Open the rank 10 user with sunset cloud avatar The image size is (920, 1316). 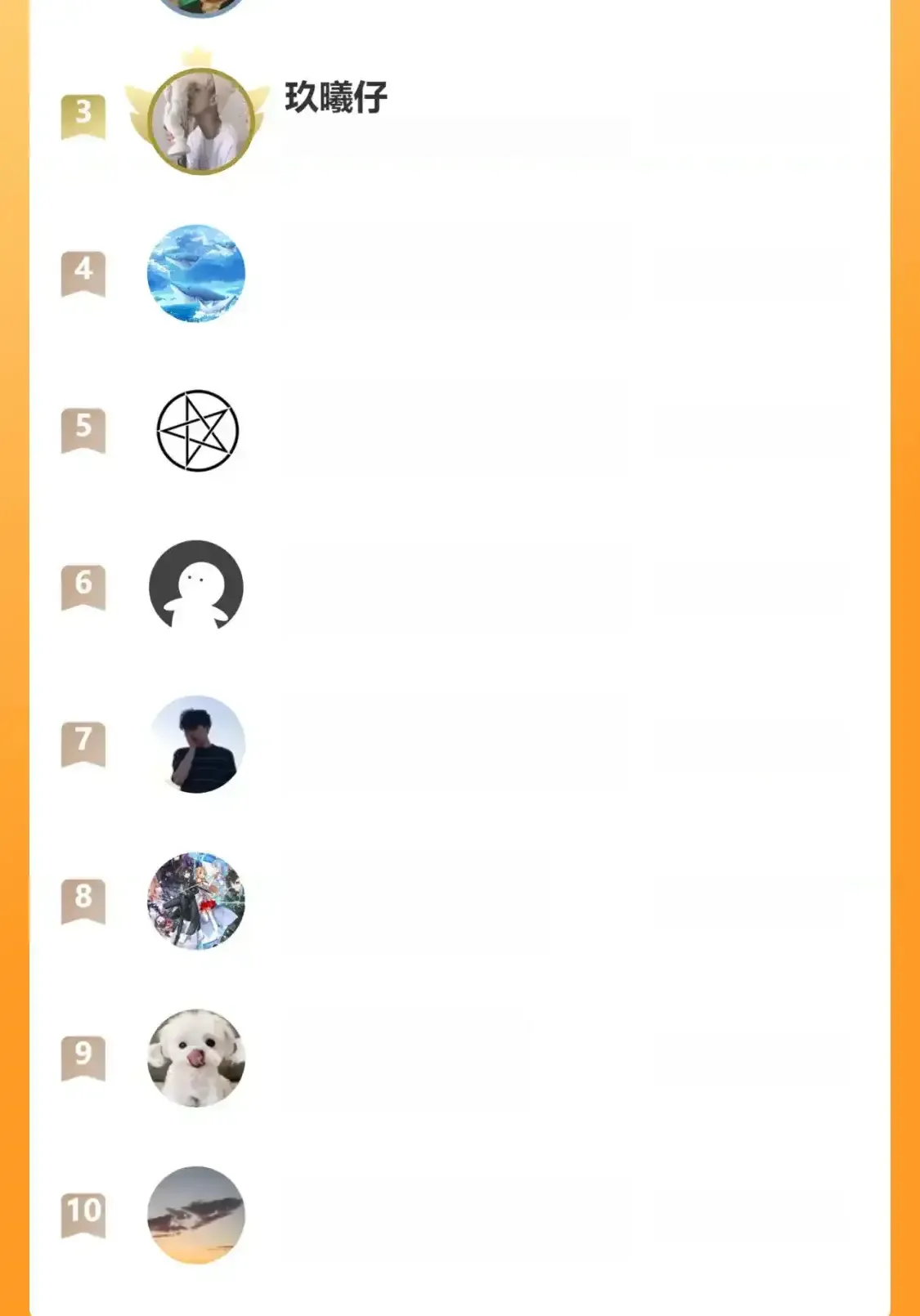coord(196,1215)
